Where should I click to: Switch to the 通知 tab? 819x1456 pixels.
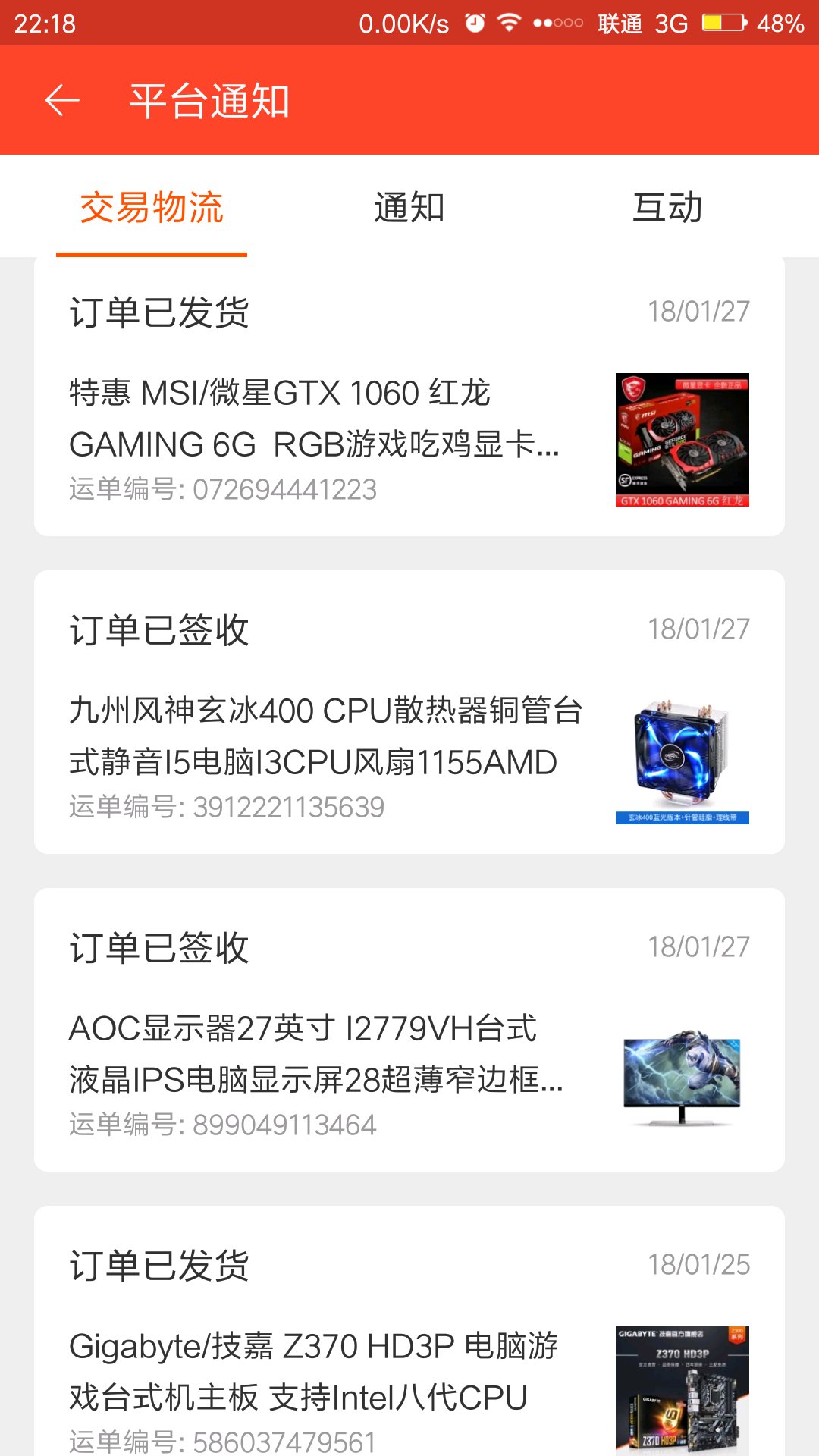pos(409,207)
